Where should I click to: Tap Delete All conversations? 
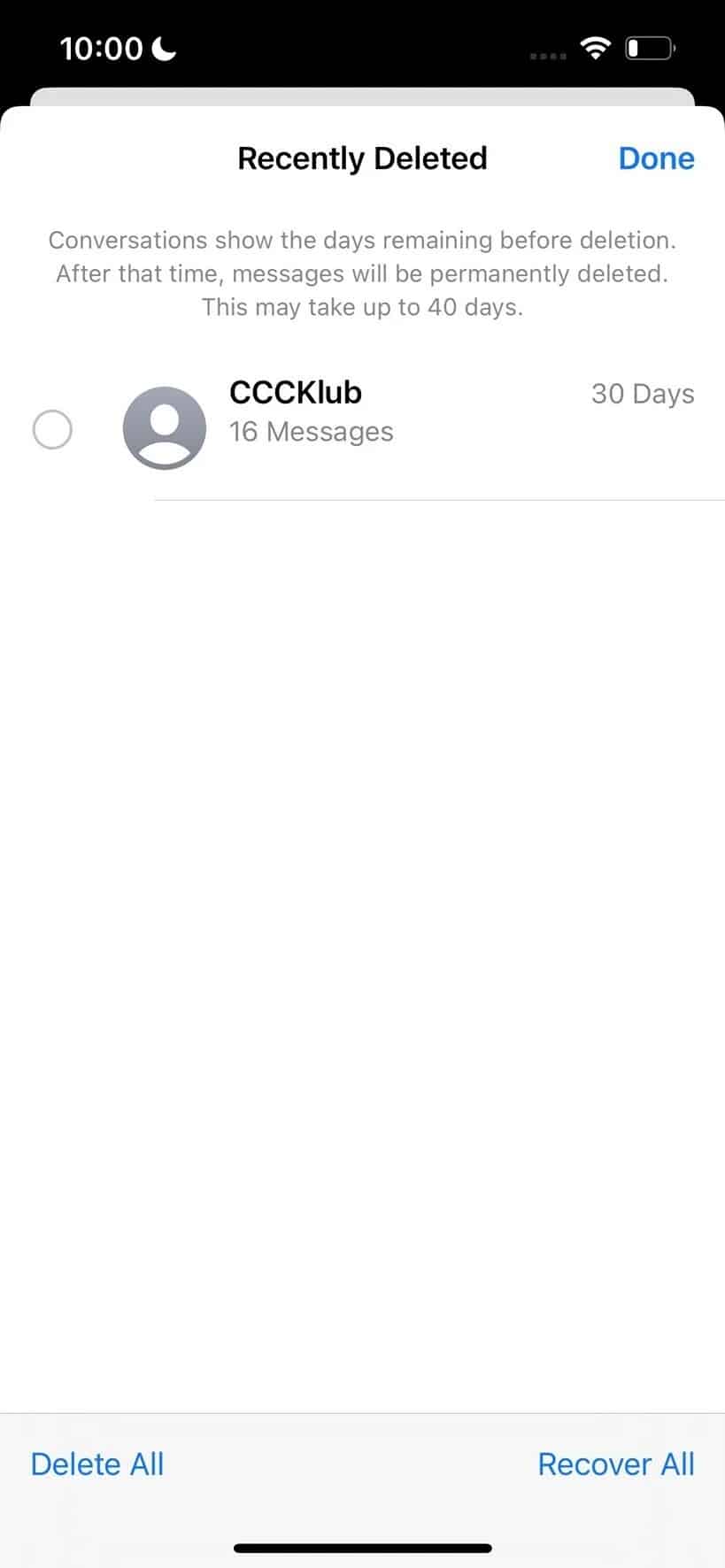pyautogui.click(x=97, y=1464)
